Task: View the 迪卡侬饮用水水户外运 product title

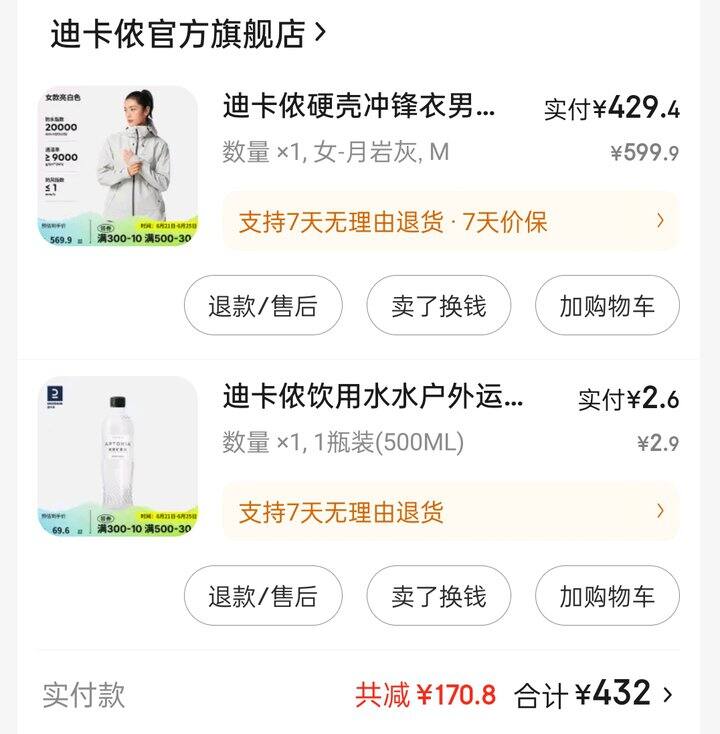Action: (x=373, y=398)
